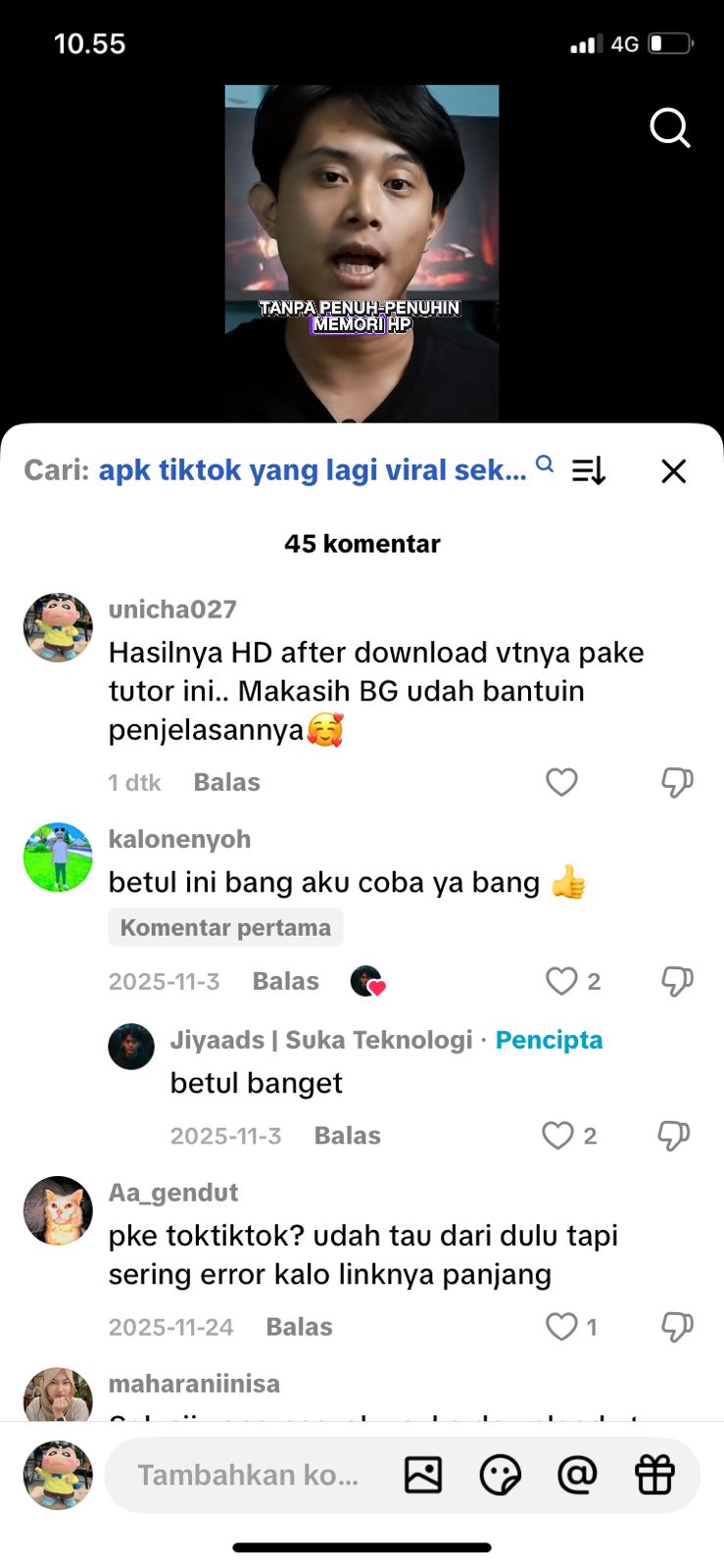Attach an image to the comment
Image resolution: width=724 pixels, height=1568 pixels.
(x=423, y=1475)
